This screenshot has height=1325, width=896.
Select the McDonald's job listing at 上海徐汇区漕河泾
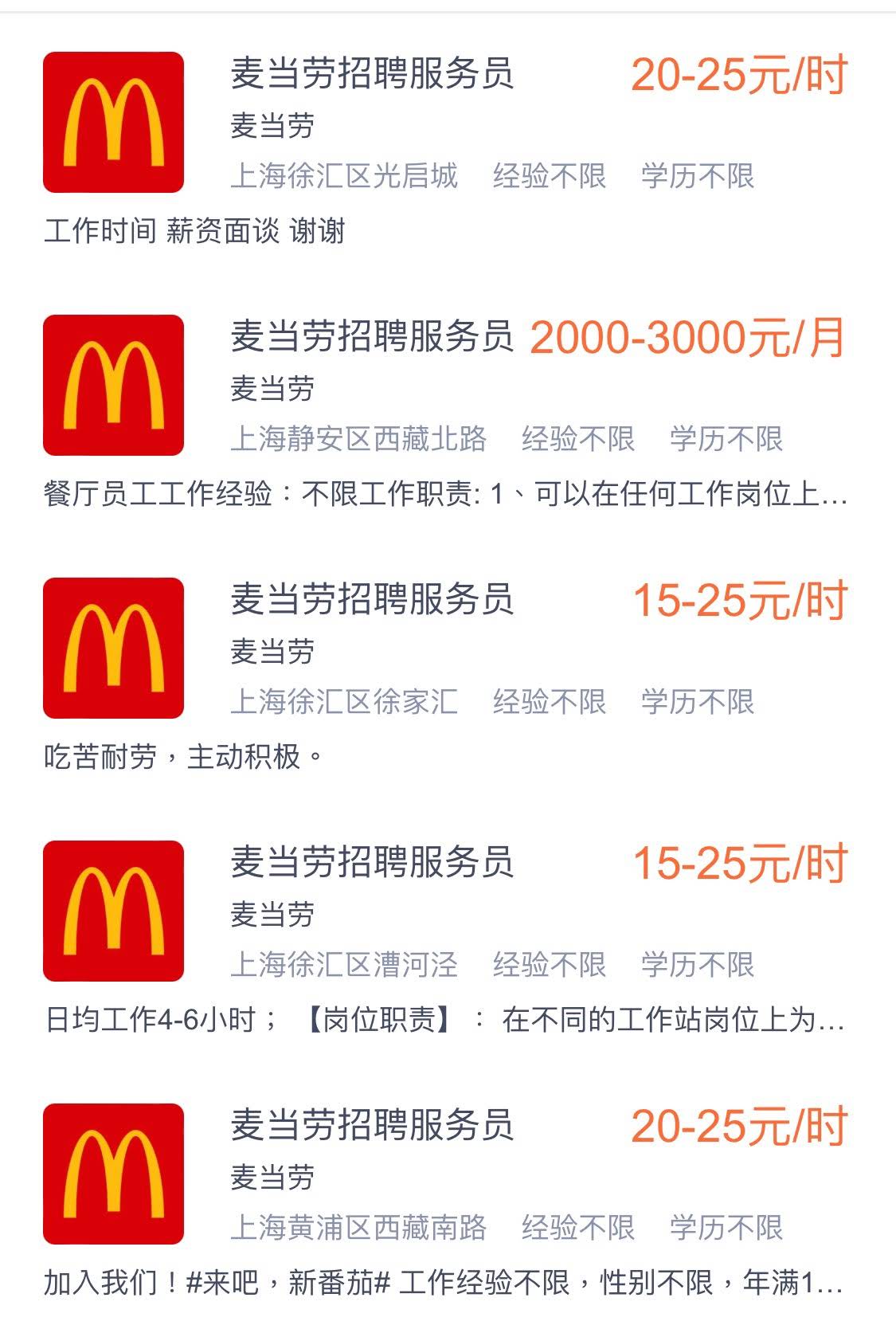pos(372,863)
